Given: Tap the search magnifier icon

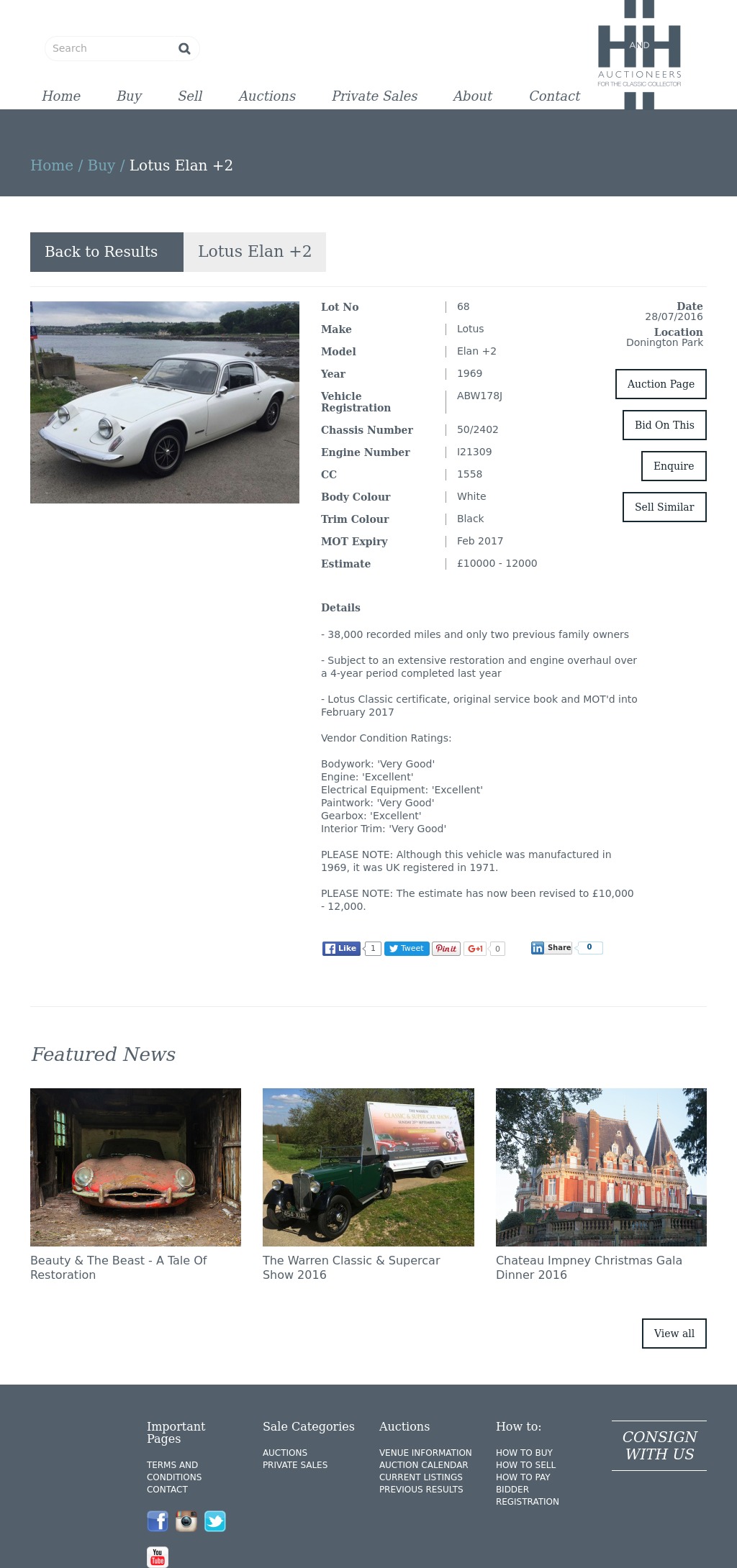Looking at the screenshot, I should coord(184,48).
